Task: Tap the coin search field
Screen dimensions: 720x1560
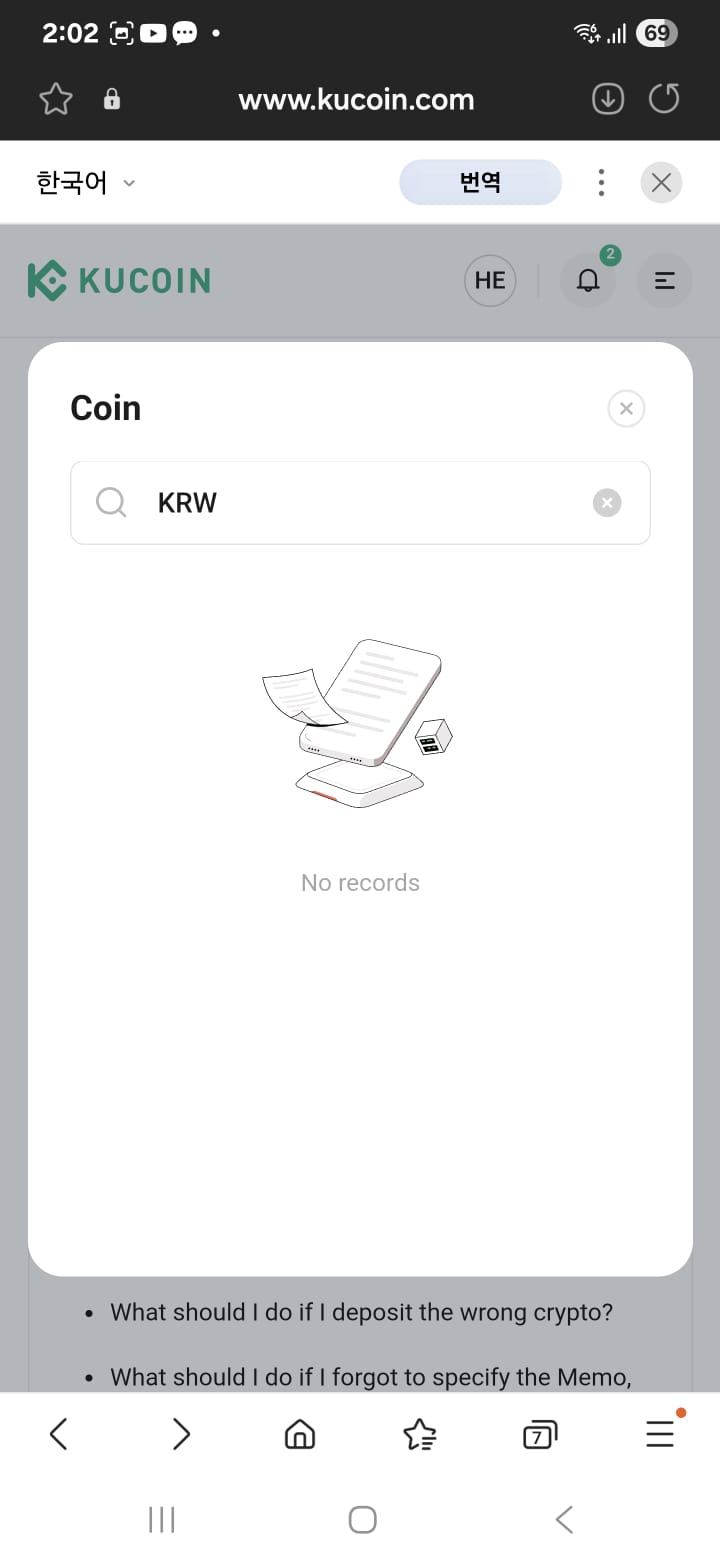Action: coord(360,503)
